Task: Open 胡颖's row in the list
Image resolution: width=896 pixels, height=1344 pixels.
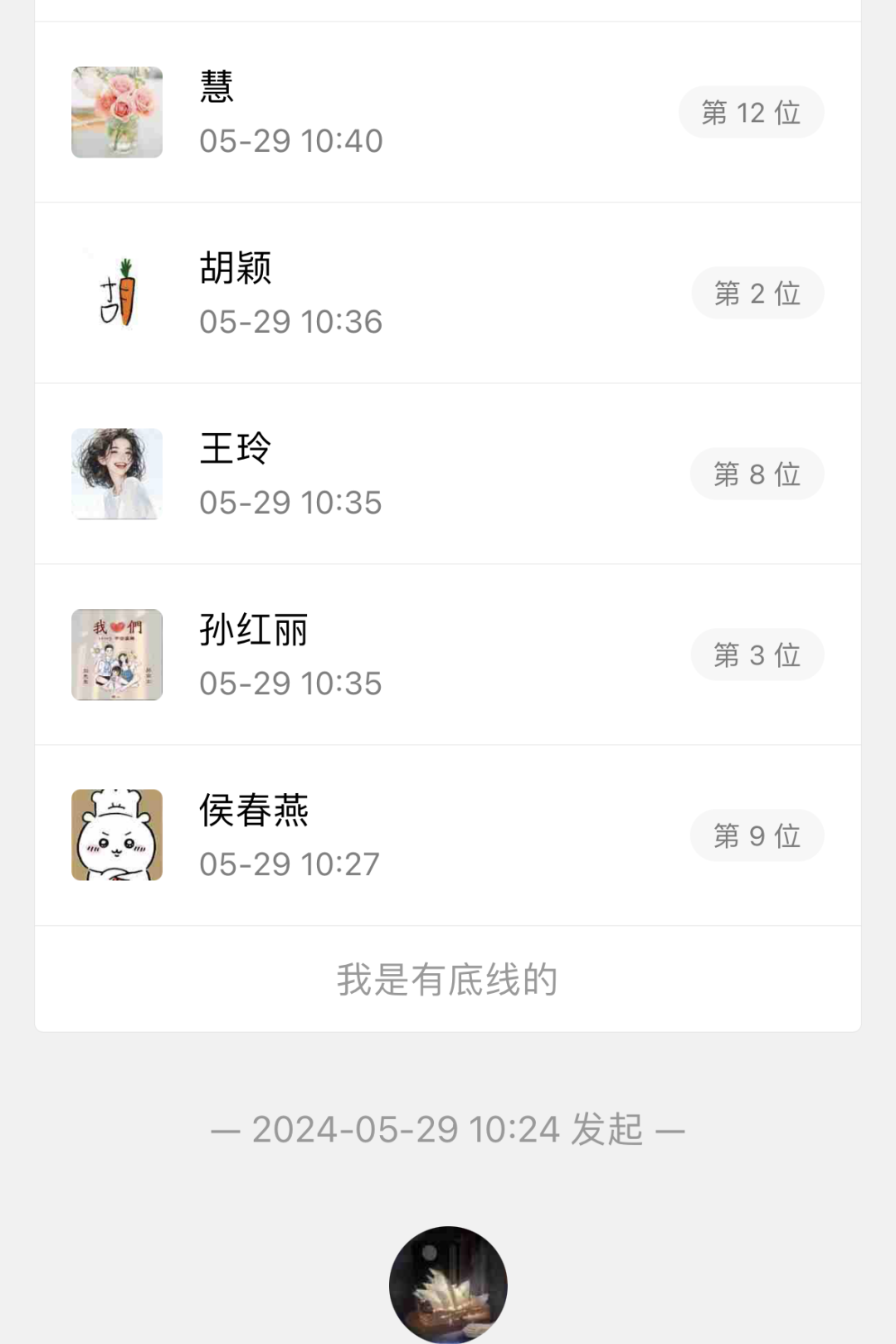Action: 448,294
